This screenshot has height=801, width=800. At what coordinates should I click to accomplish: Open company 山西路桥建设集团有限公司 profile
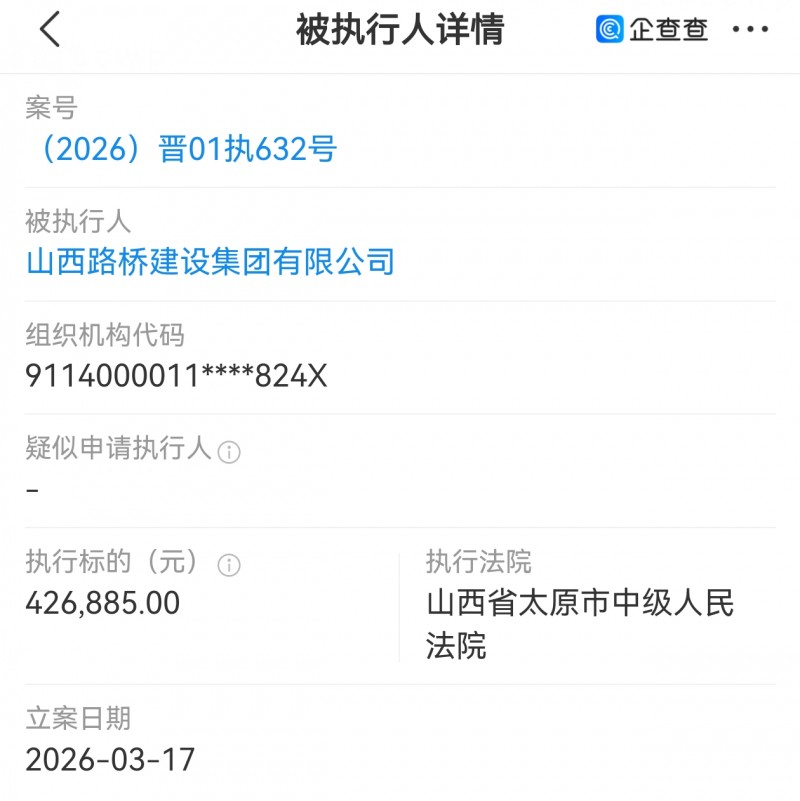point(210,262)
